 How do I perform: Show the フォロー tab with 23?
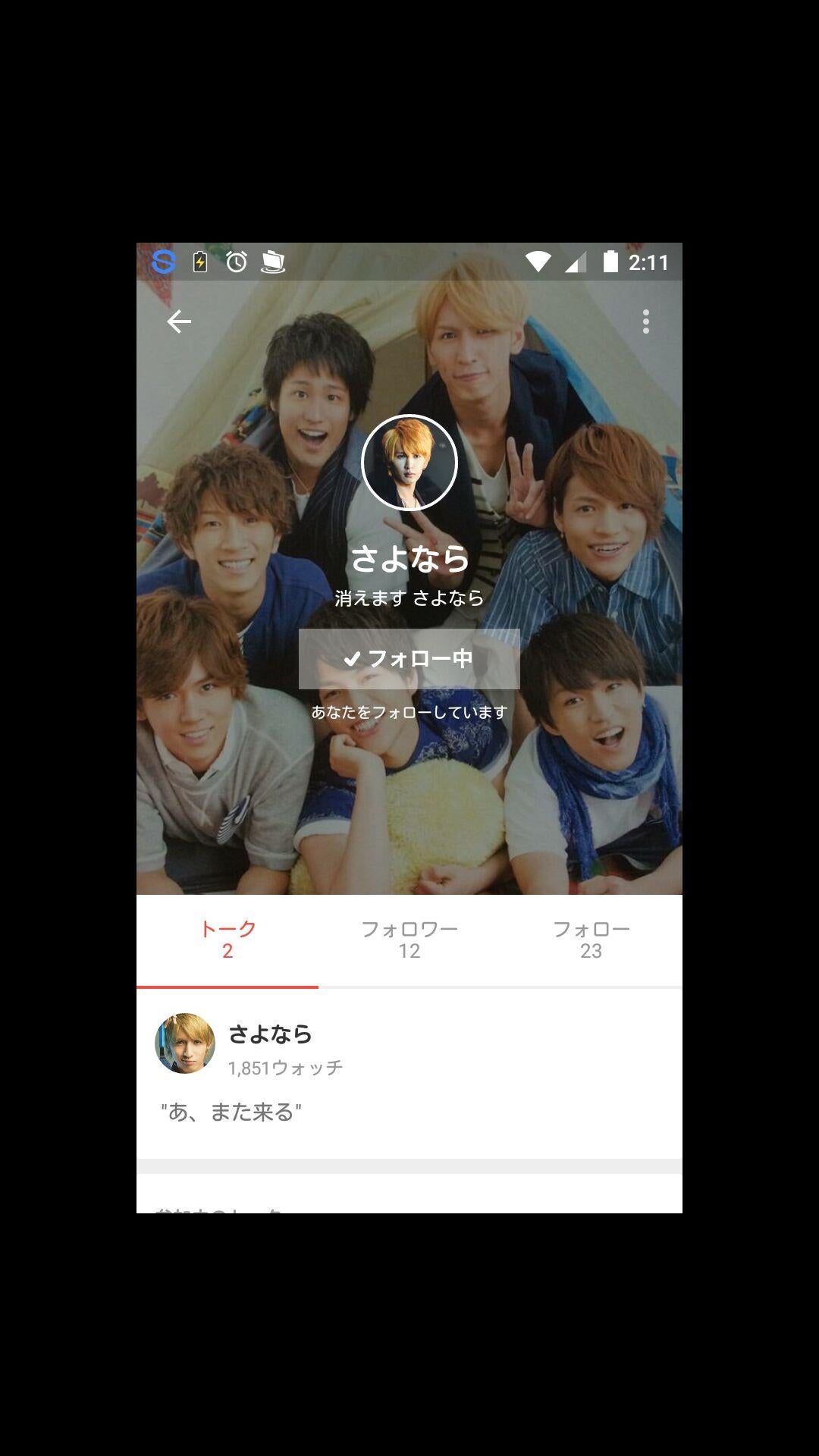point(591,940)
